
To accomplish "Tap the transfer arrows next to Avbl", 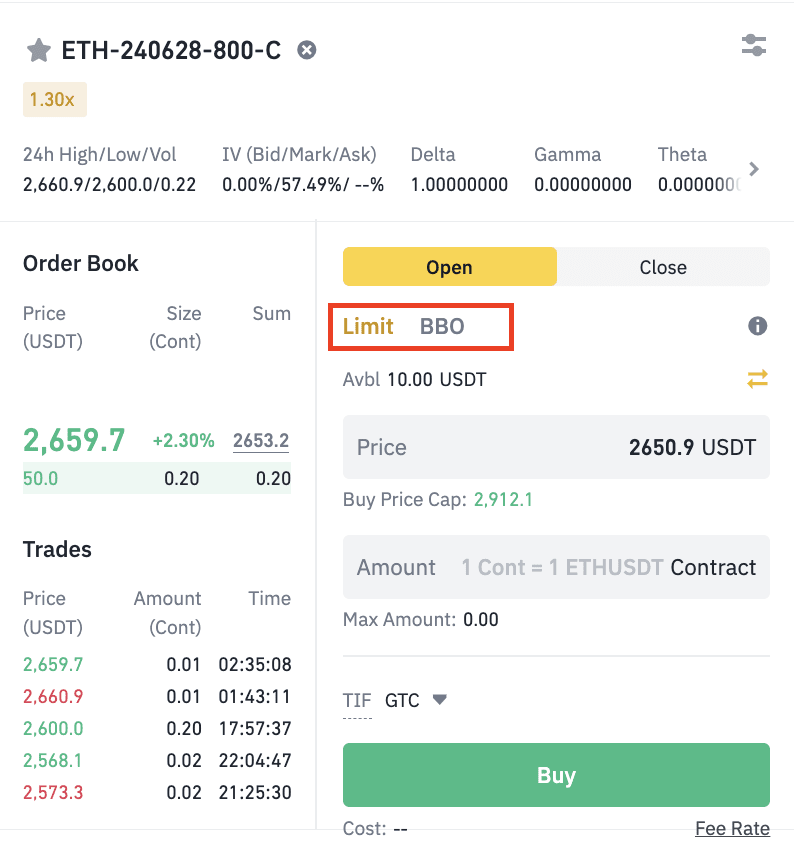I will tap(757, 379).
